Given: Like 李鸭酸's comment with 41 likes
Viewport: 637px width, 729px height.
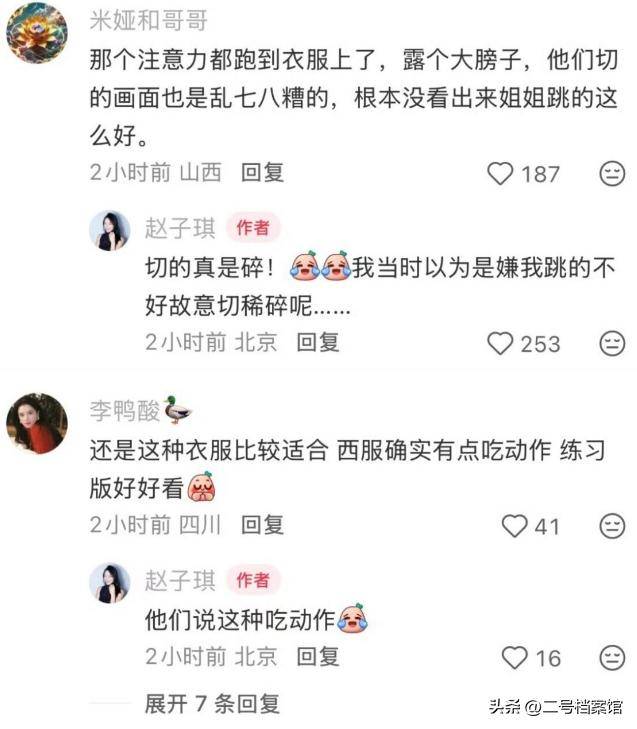Looking at the screenshot, I should tap(514, 526).
